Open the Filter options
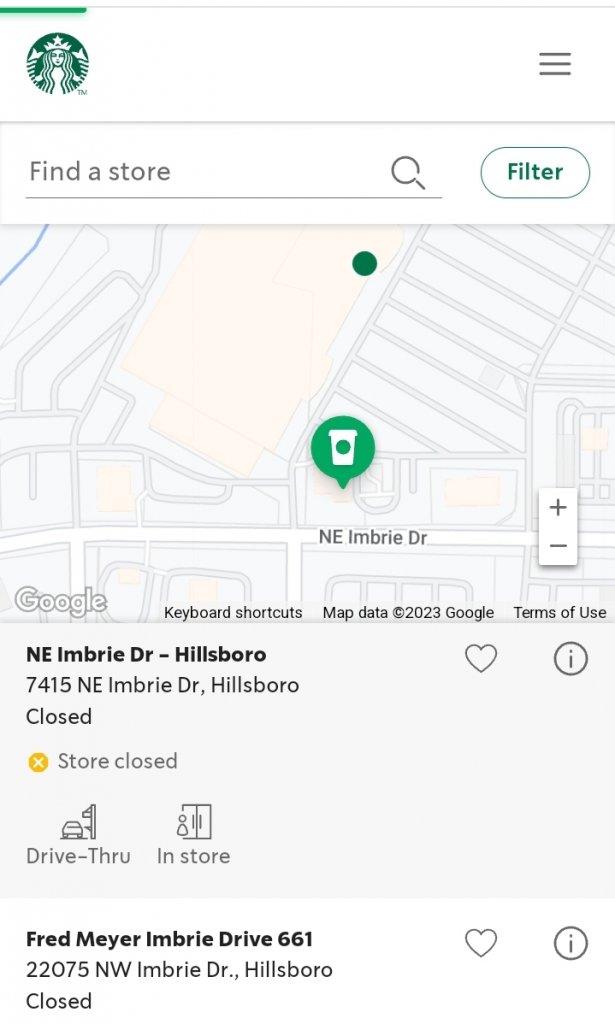The width and height of the screenshot is (615, 1024). (x=535, y=172)
